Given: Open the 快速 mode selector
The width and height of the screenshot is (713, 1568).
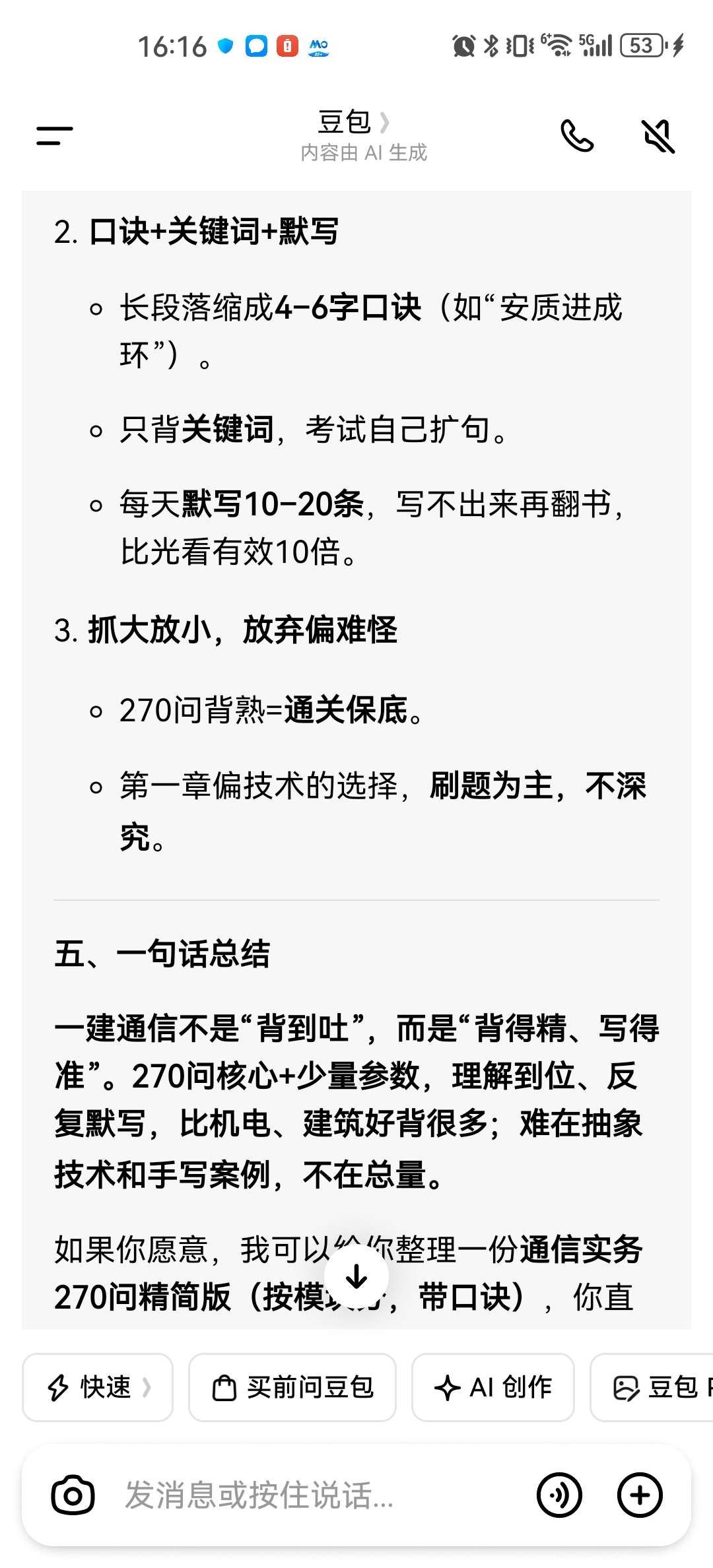Looking at the screenshot, I should pyautogui.click(x=98, y=1387).
